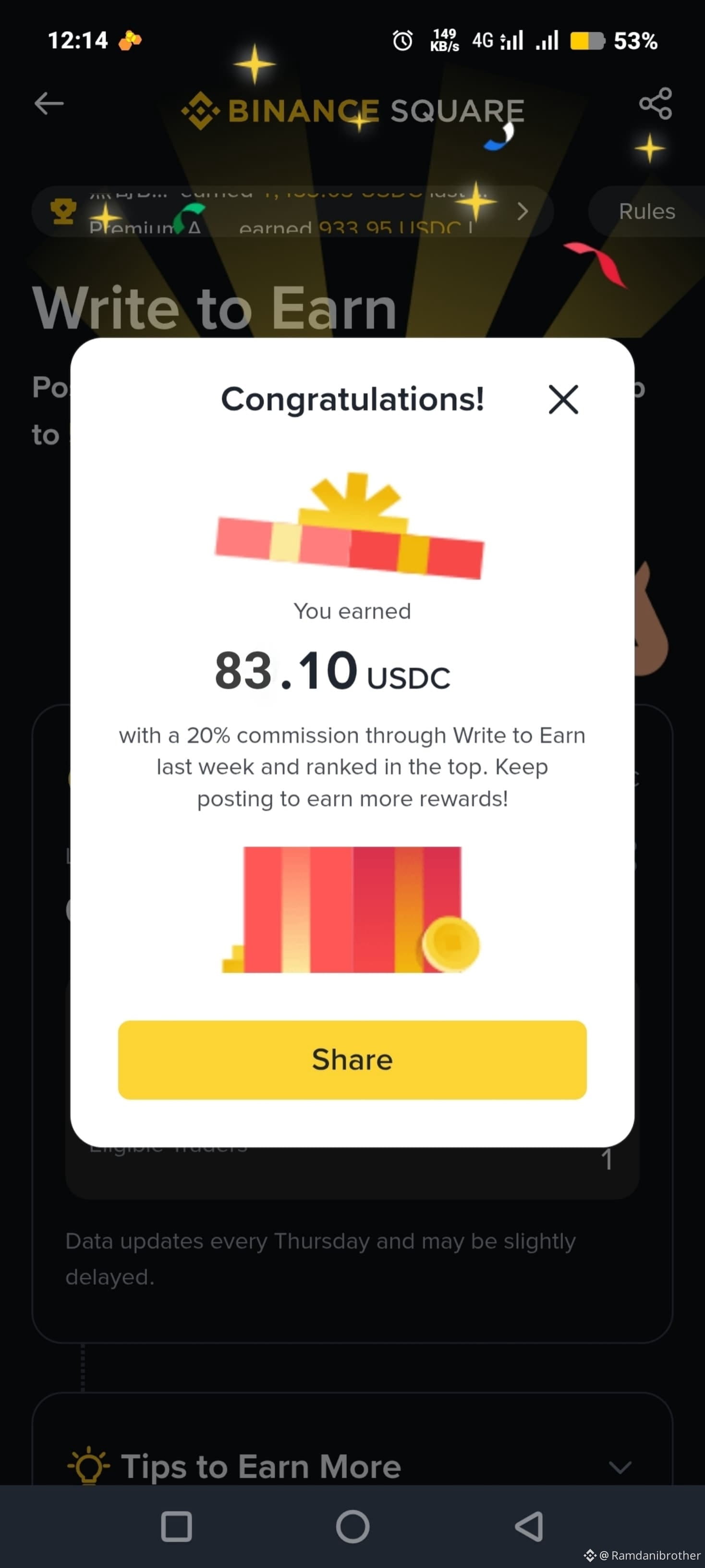Go back using the top arrow

[x=49, y=103]
